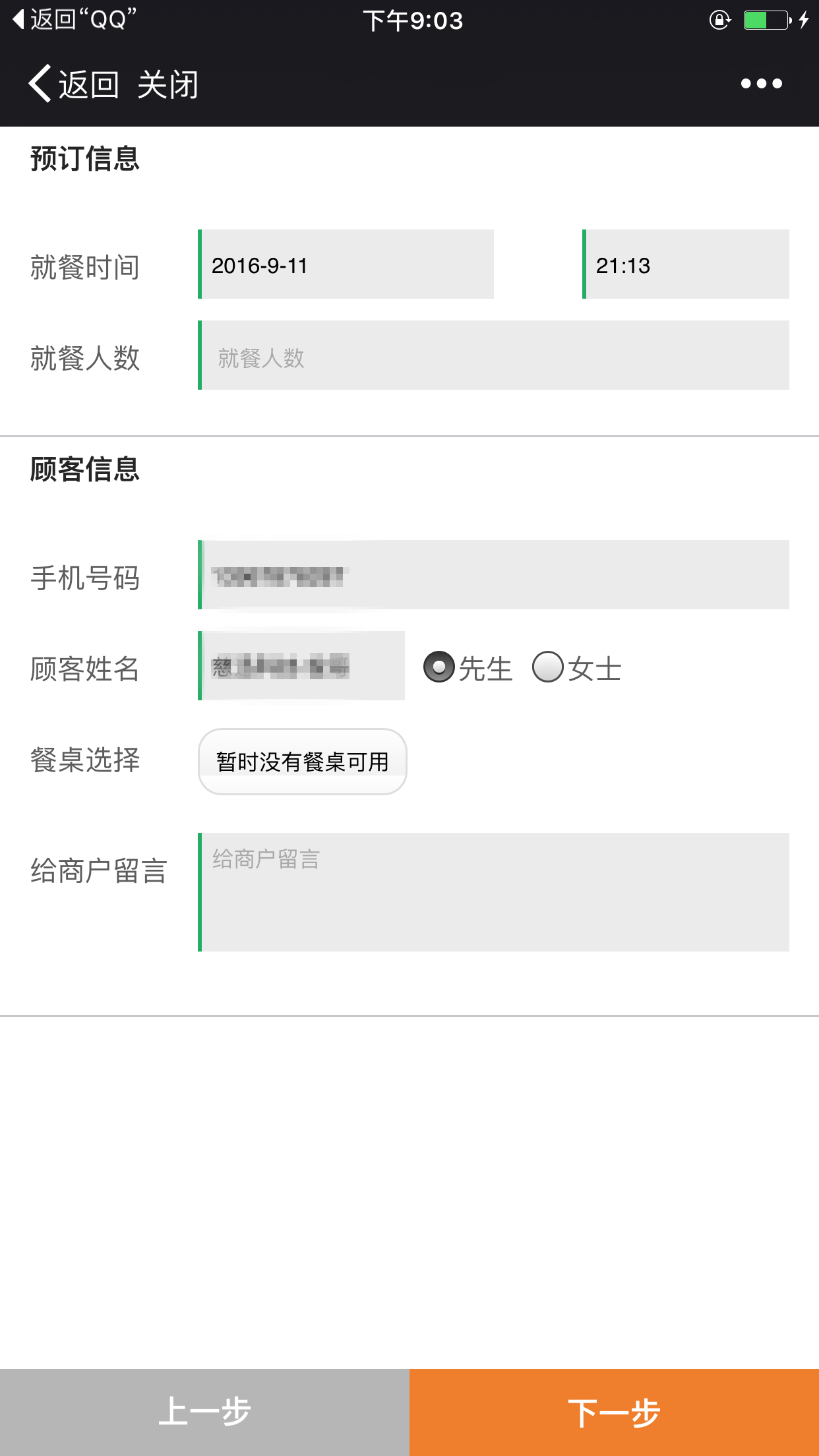Focus the 就餐人数 input field
This screenshot has width=819, height=1456.
[x=493, y=355]
